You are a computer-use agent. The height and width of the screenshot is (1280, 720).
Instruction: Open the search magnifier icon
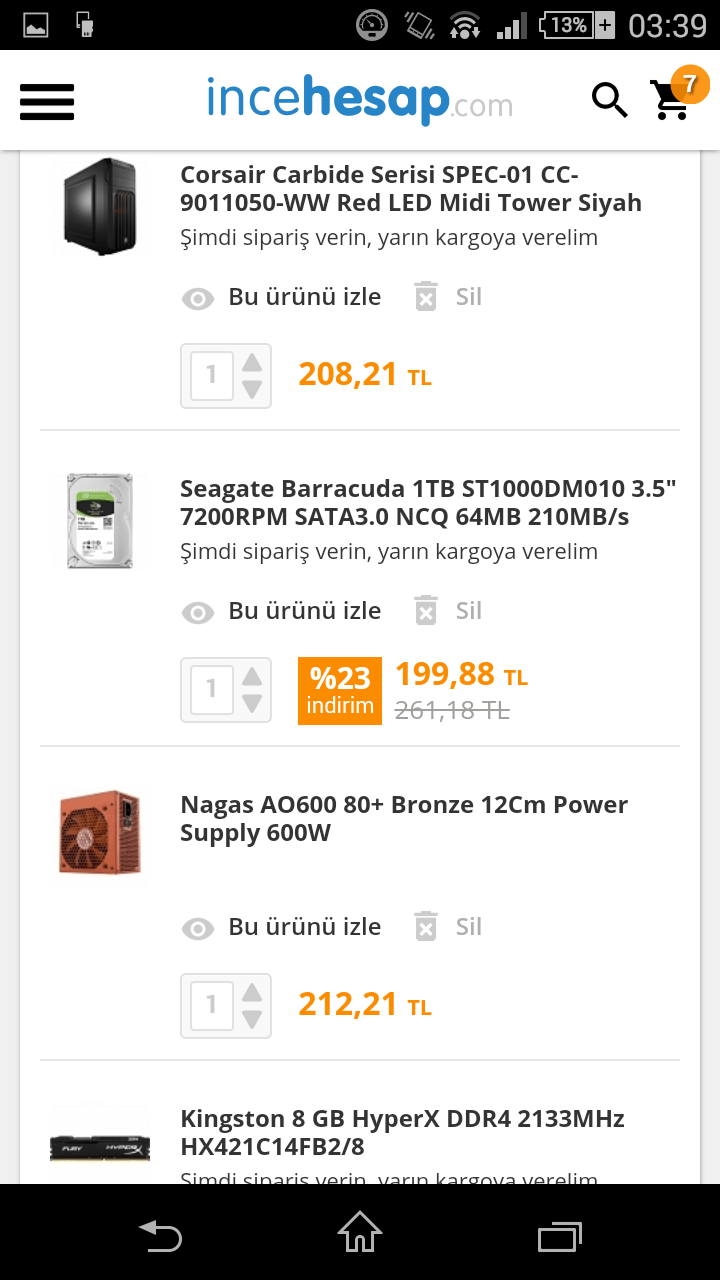point(609,100)
